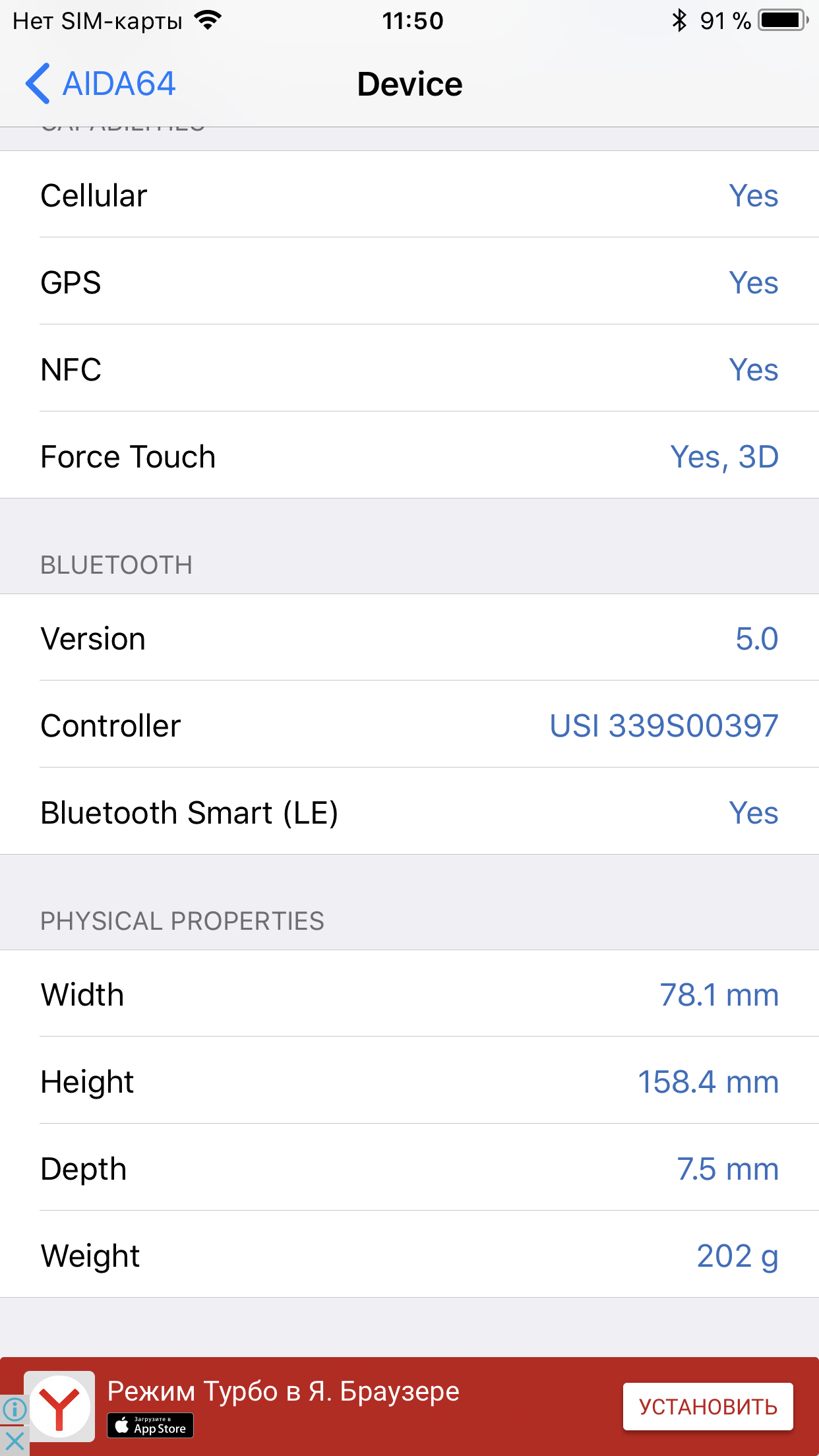Screen dimensions: 819x1456
Task: Go back to AIDA64 main menu
Action: [x=100, y=84]
